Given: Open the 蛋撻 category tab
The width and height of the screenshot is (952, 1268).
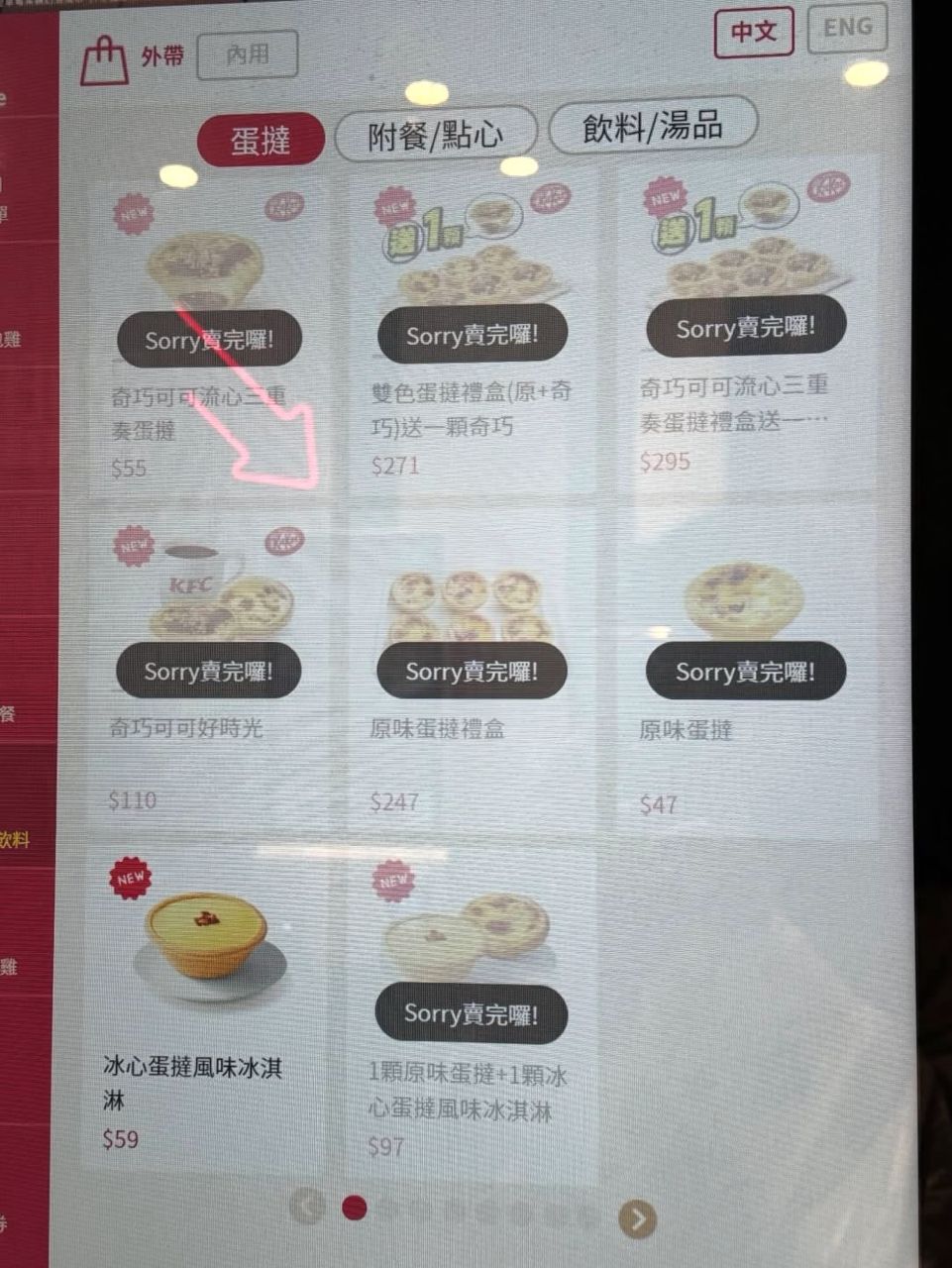Looking at the screenshot, I should [x=261, y=140].
